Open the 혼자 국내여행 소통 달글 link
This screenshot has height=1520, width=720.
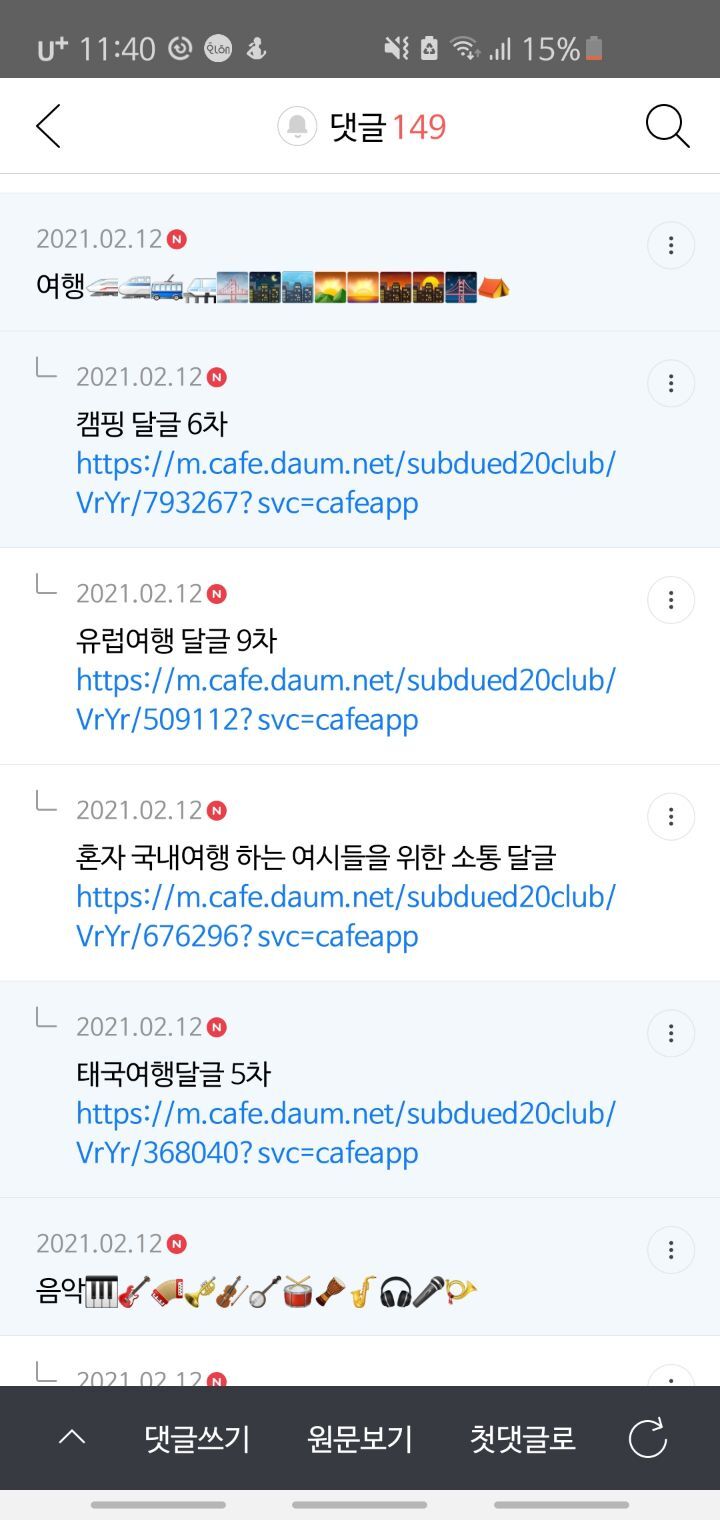(346, 916)
